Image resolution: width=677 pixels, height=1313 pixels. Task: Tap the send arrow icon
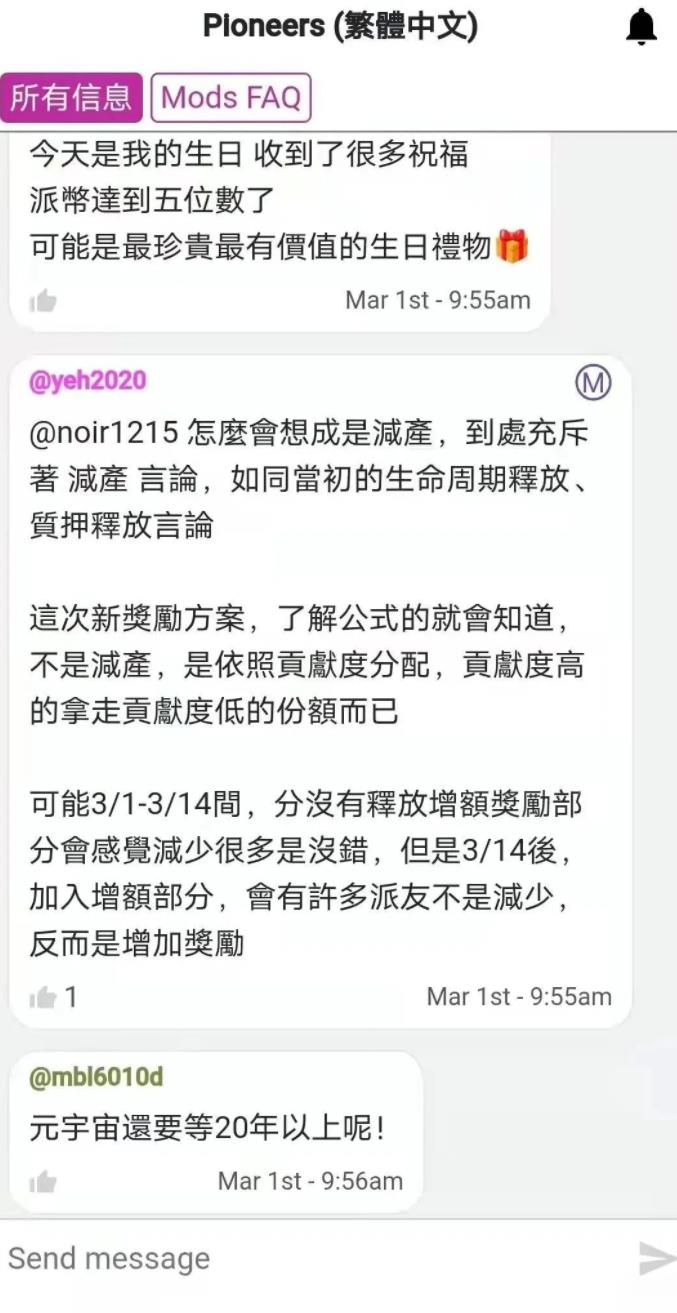tap(656, 1258)
